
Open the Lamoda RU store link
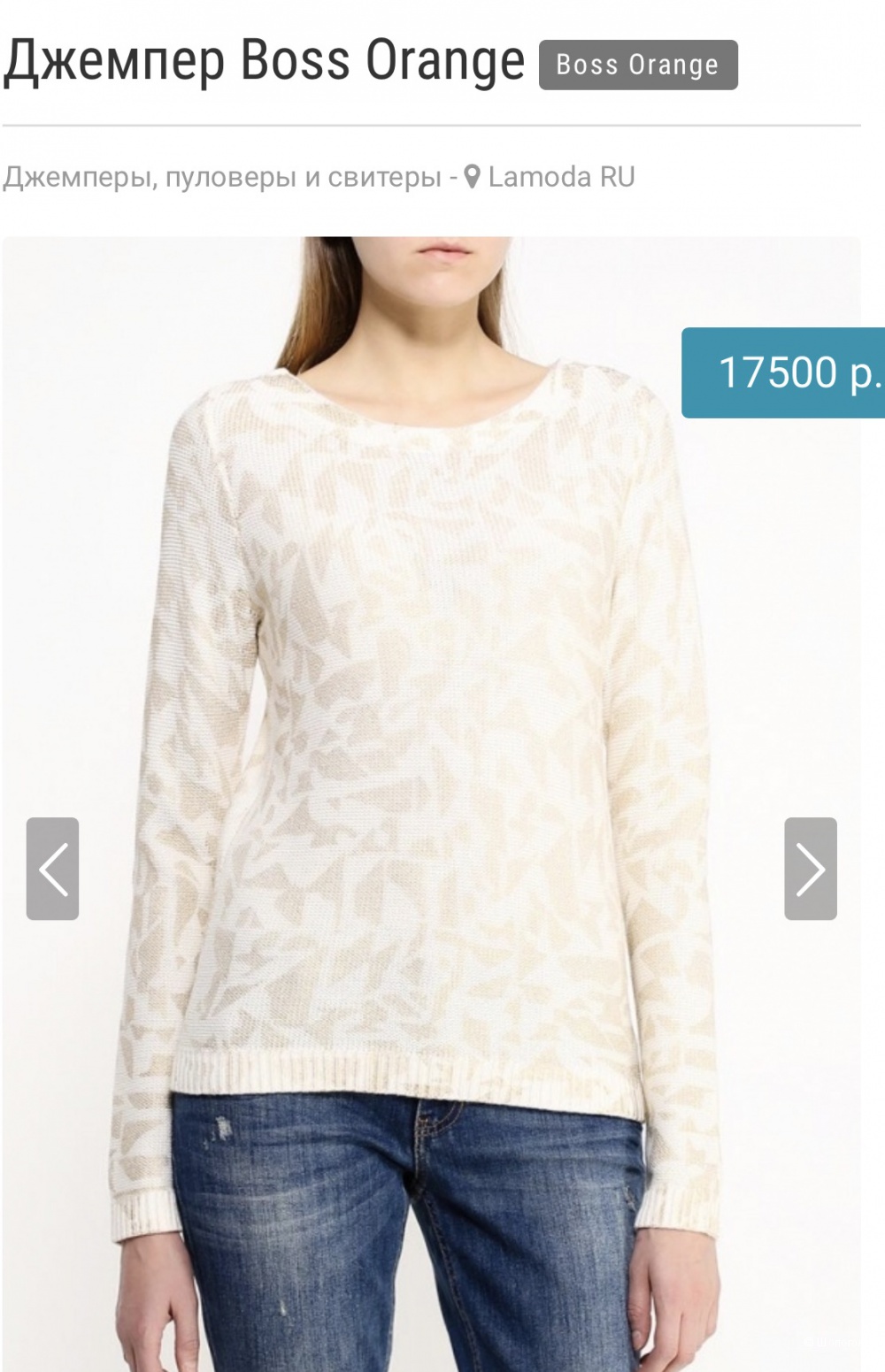(560, 177)
